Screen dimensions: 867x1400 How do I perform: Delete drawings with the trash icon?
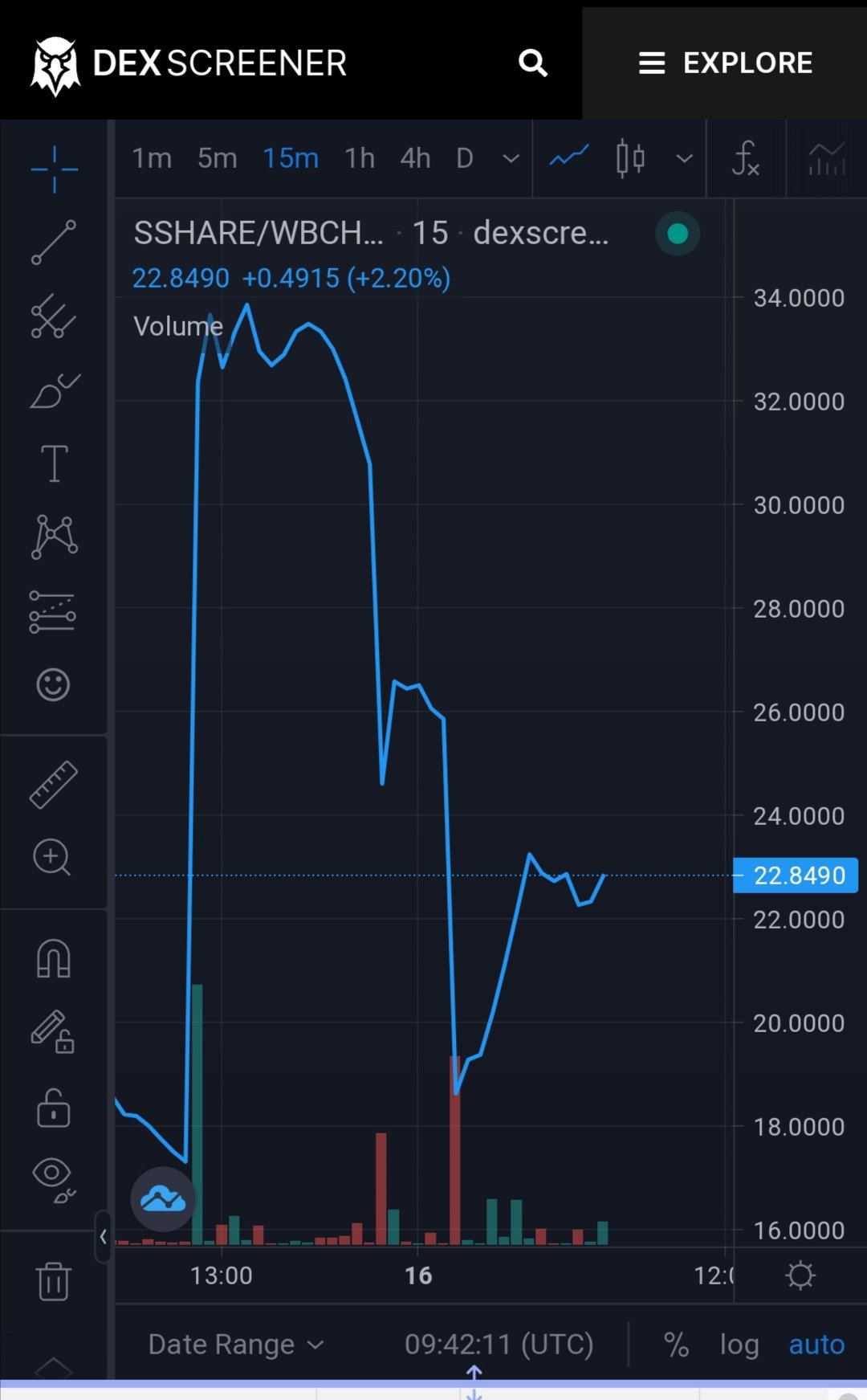(x=54, y=1280)
